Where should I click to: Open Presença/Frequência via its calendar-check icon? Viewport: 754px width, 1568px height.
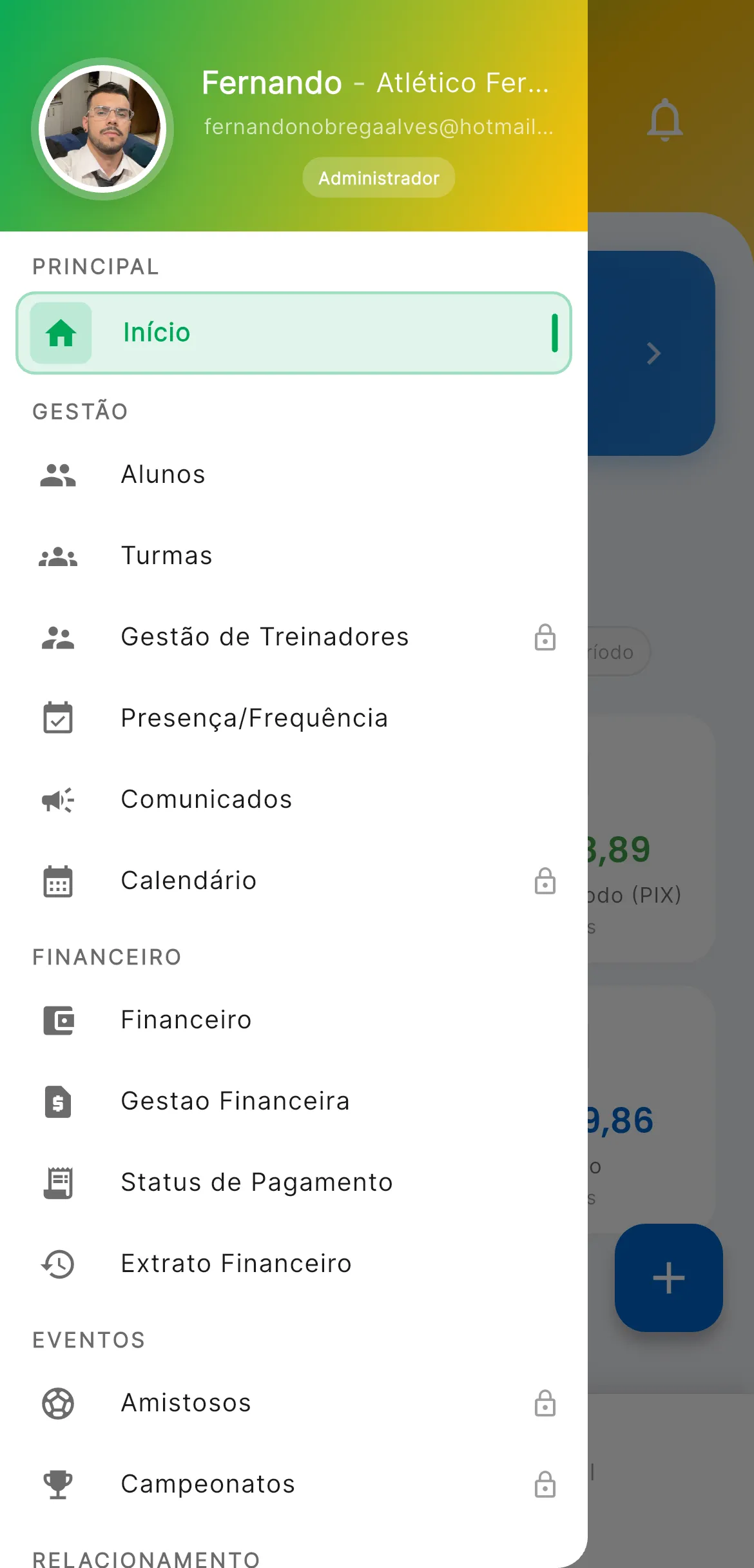(x=59, y=718)
